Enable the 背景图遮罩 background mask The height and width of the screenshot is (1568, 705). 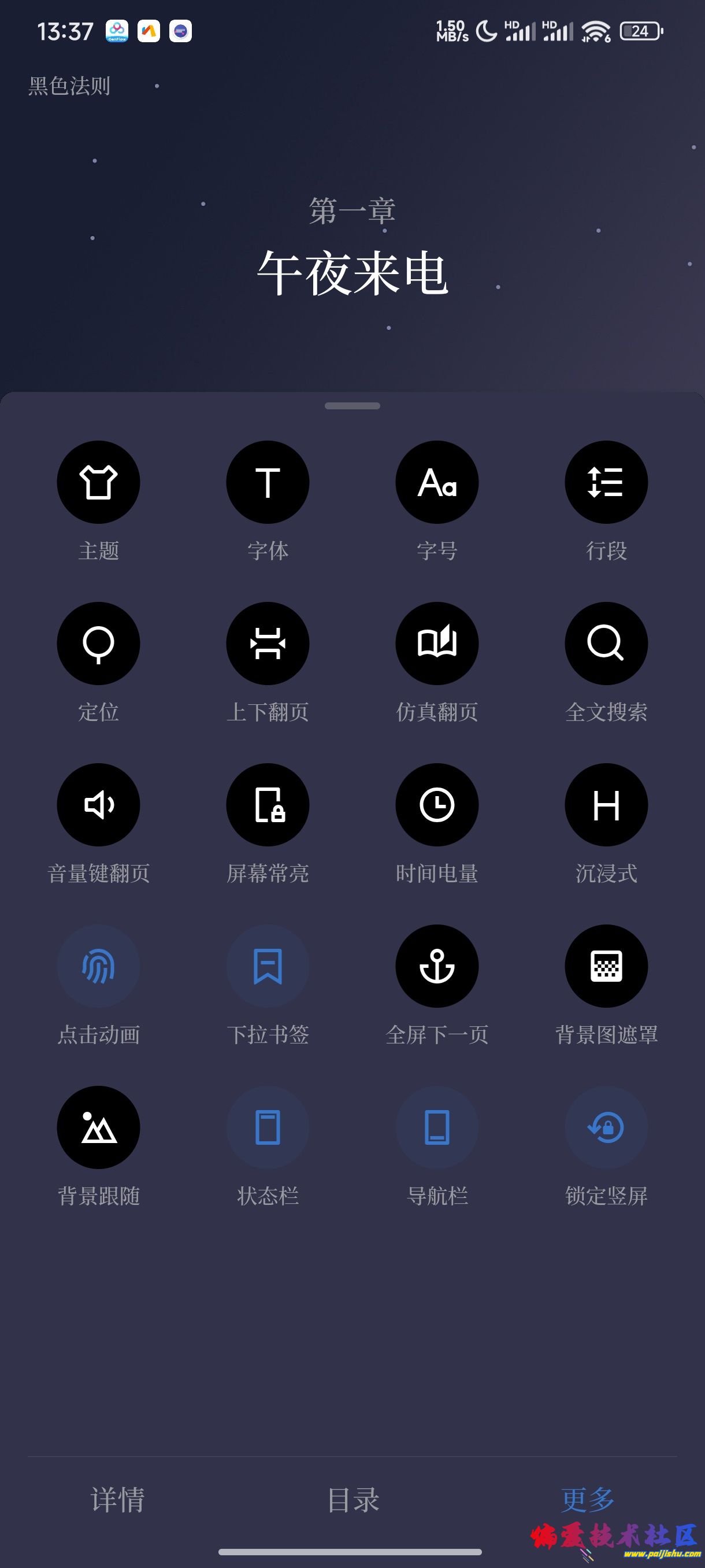(606, 966)
